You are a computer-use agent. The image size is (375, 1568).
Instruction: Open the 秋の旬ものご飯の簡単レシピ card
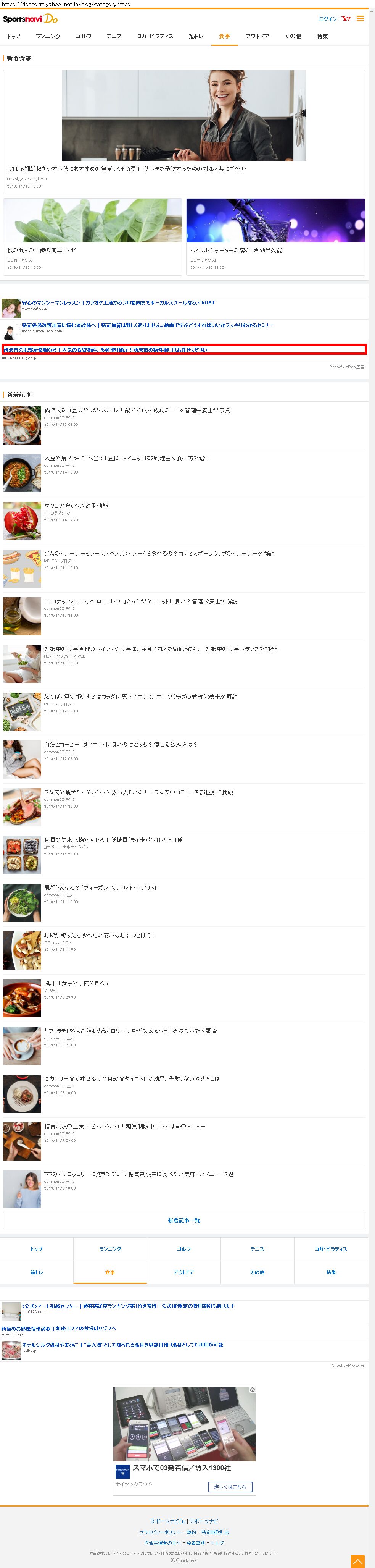tap(92, 236)
